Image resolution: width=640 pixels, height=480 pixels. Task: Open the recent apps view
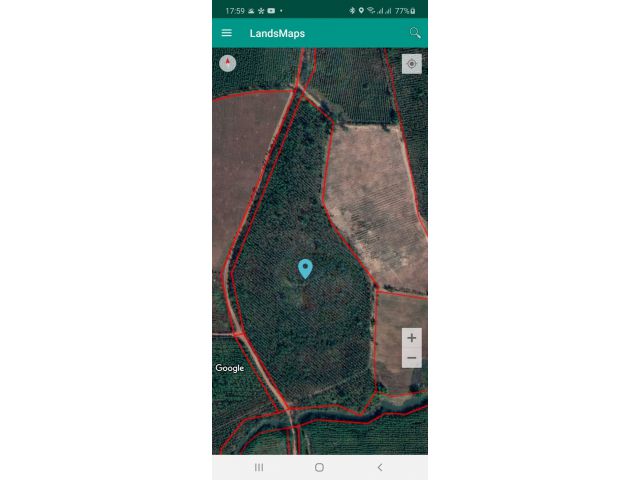(259, 467)
